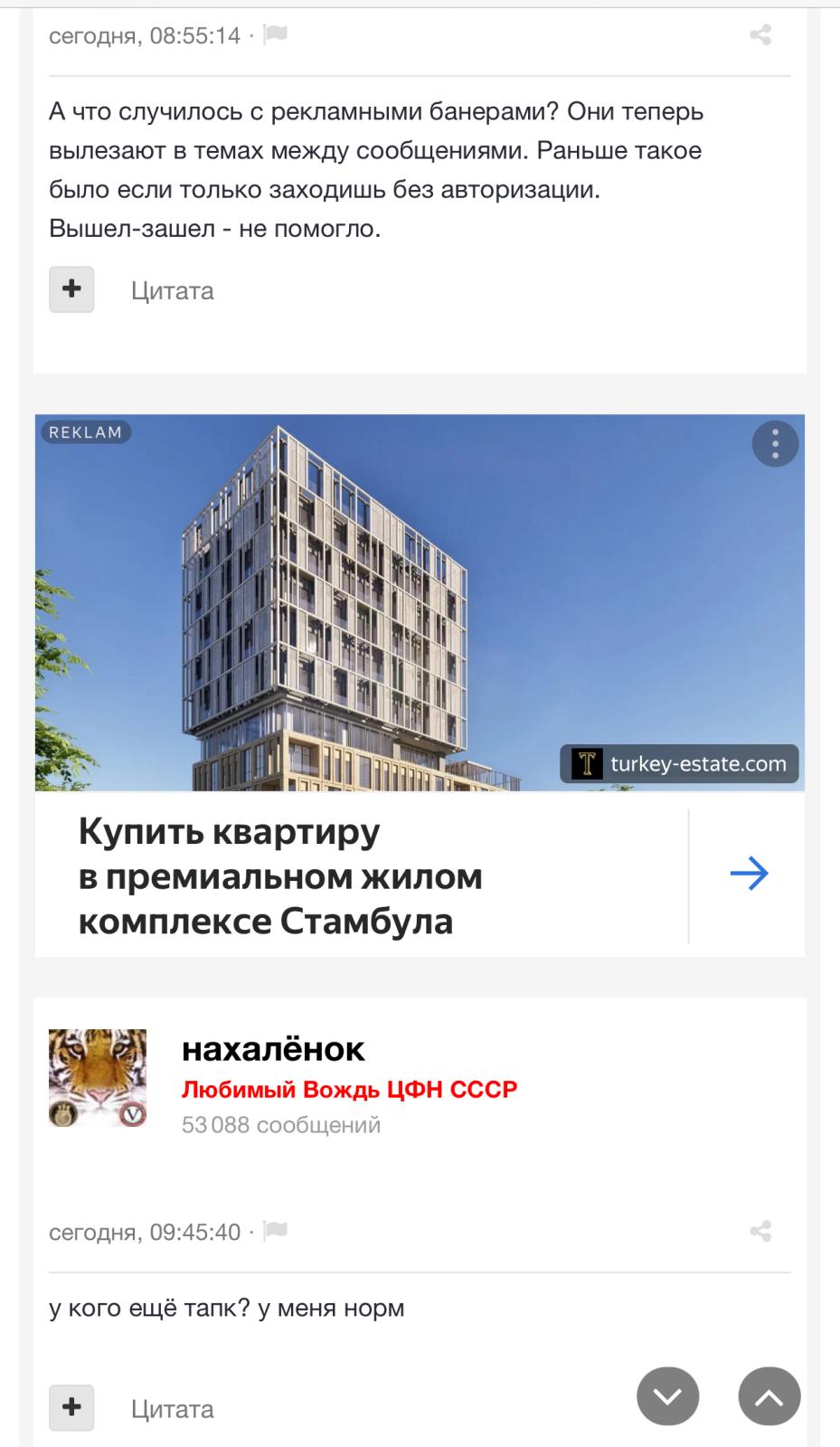Jump to page bottom with down arrow

pos(668,1396)
